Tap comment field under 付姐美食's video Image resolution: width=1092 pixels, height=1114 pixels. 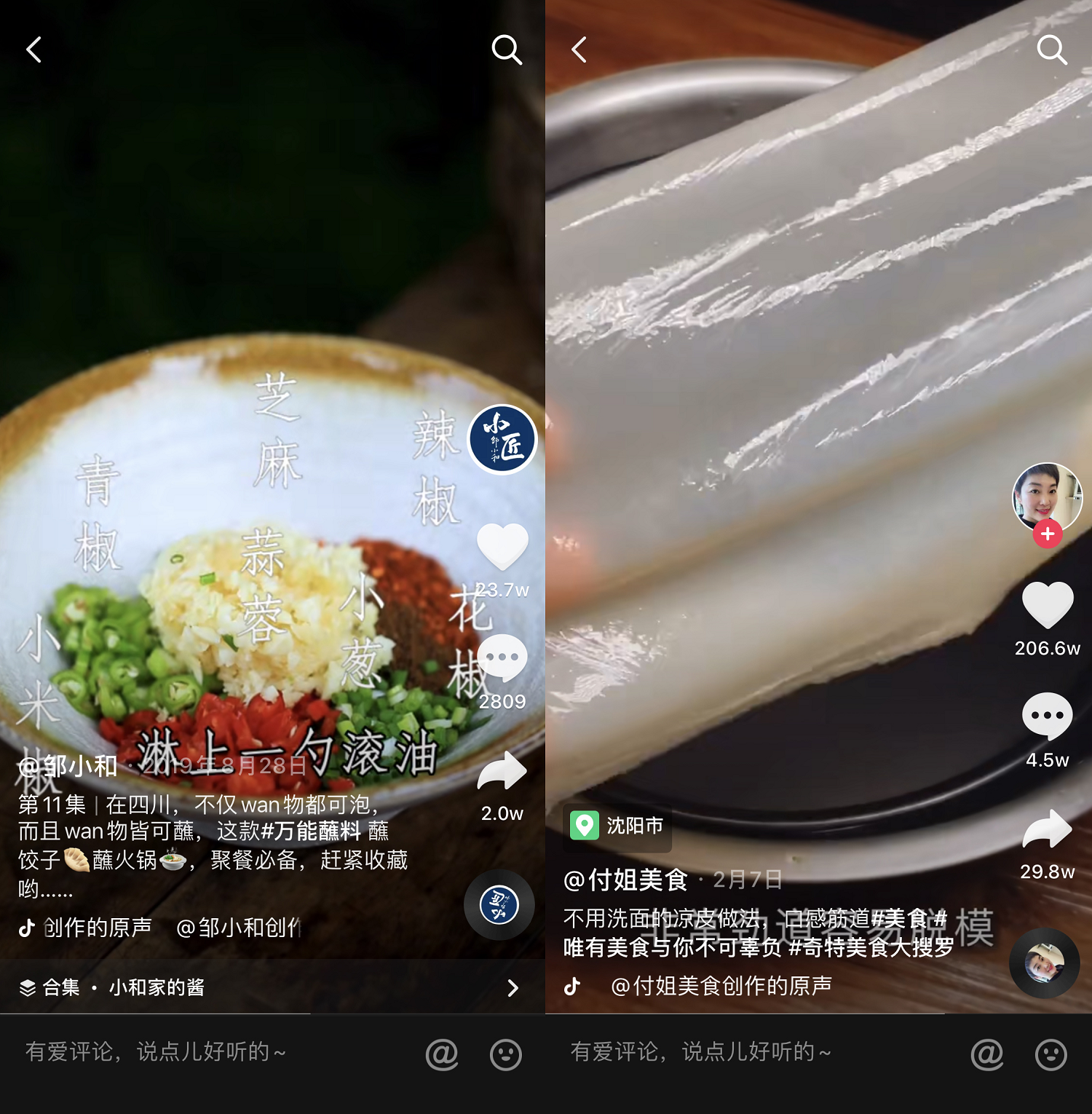[728, 1052]
